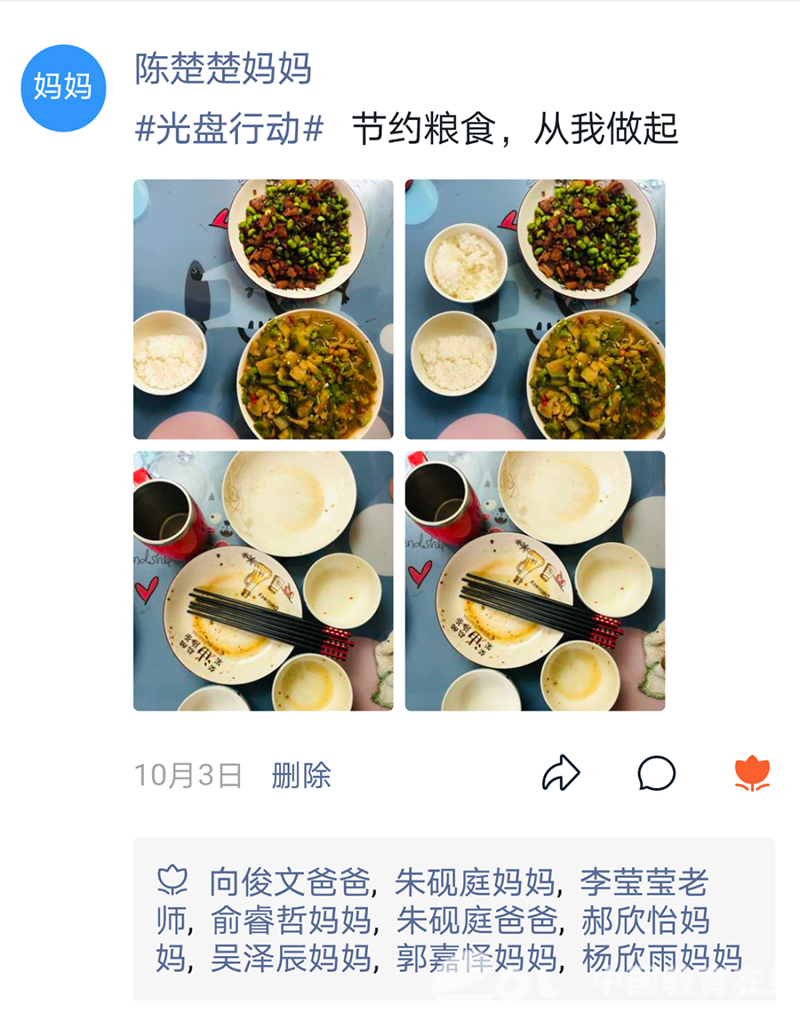View the first photo with two dishes
This screenshot has width=800, height=1028.
coord(263,309)
